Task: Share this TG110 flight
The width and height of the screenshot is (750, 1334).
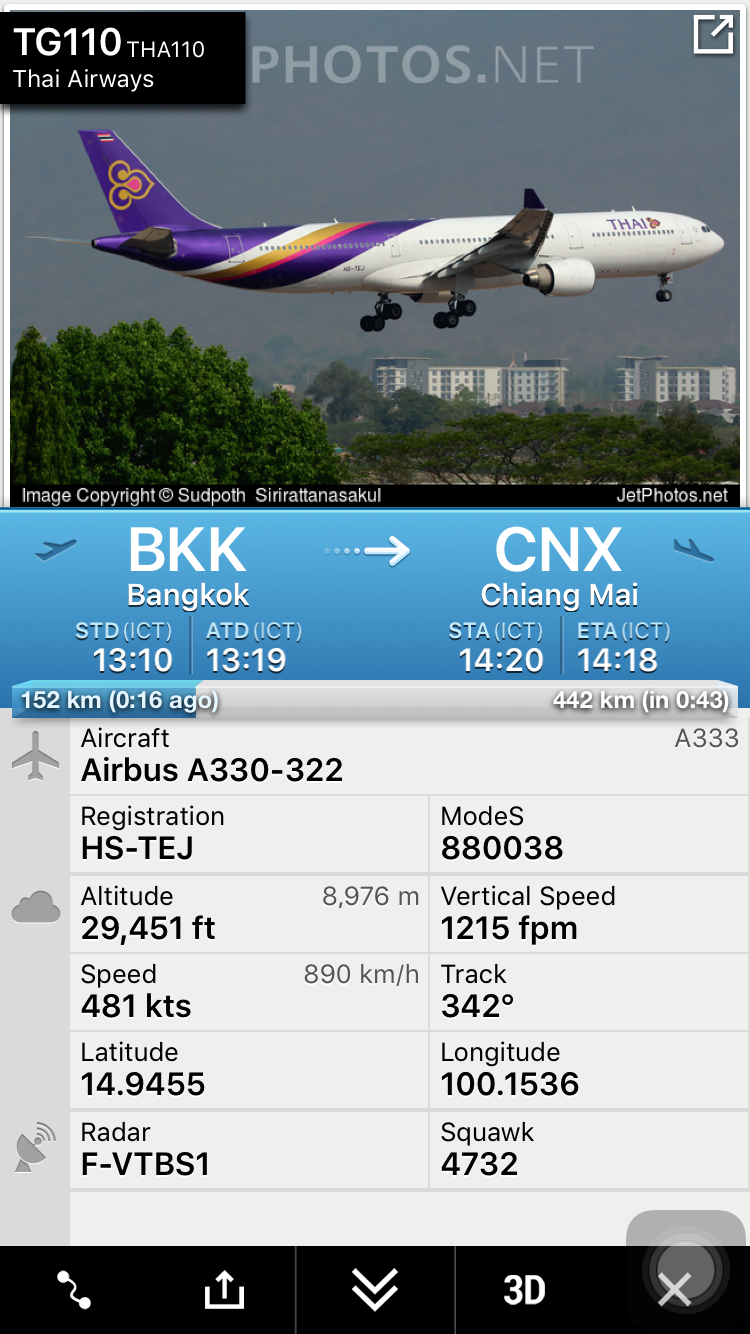Action: 224,1289
